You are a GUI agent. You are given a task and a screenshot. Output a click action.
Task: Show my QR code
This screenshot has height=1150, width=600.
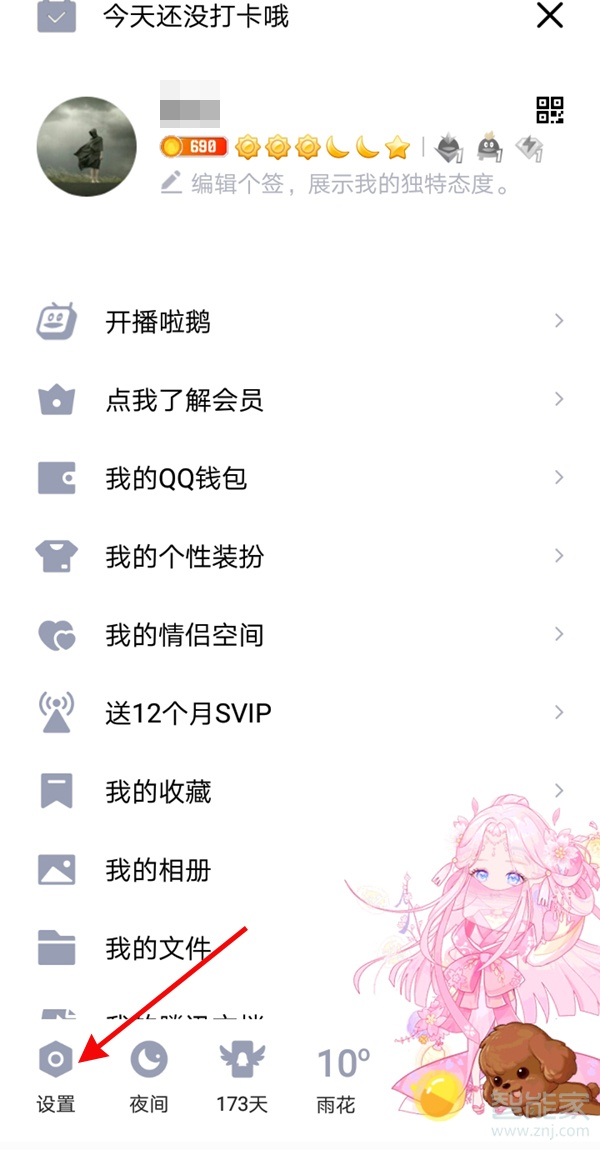(551, 110)
